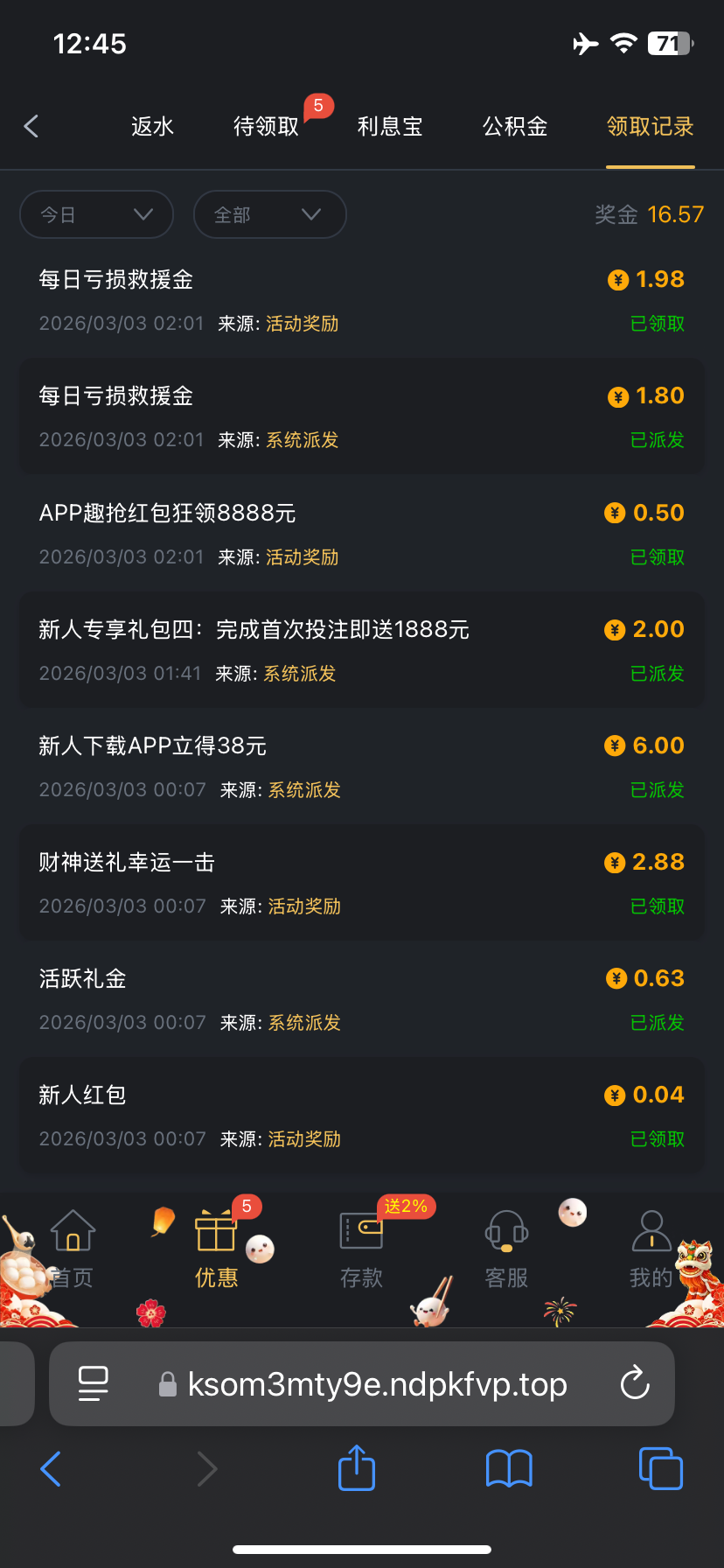724x1568 pixels.
Task: Open Safari bookmarks
Action: pyautogui.click(x=509, y=1468)
